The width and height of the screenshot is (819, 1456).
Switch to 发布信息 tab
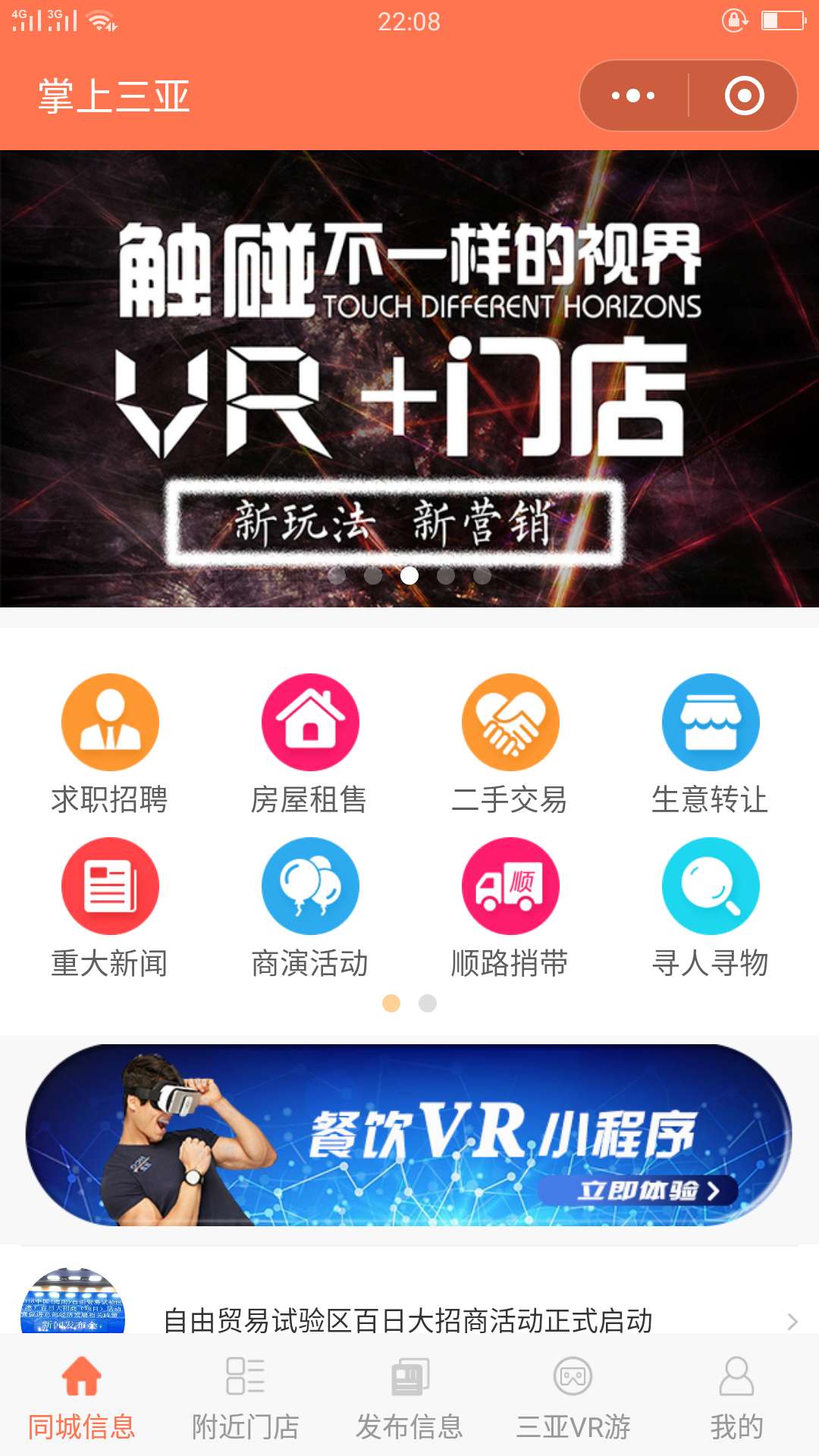click(409, 1399)
